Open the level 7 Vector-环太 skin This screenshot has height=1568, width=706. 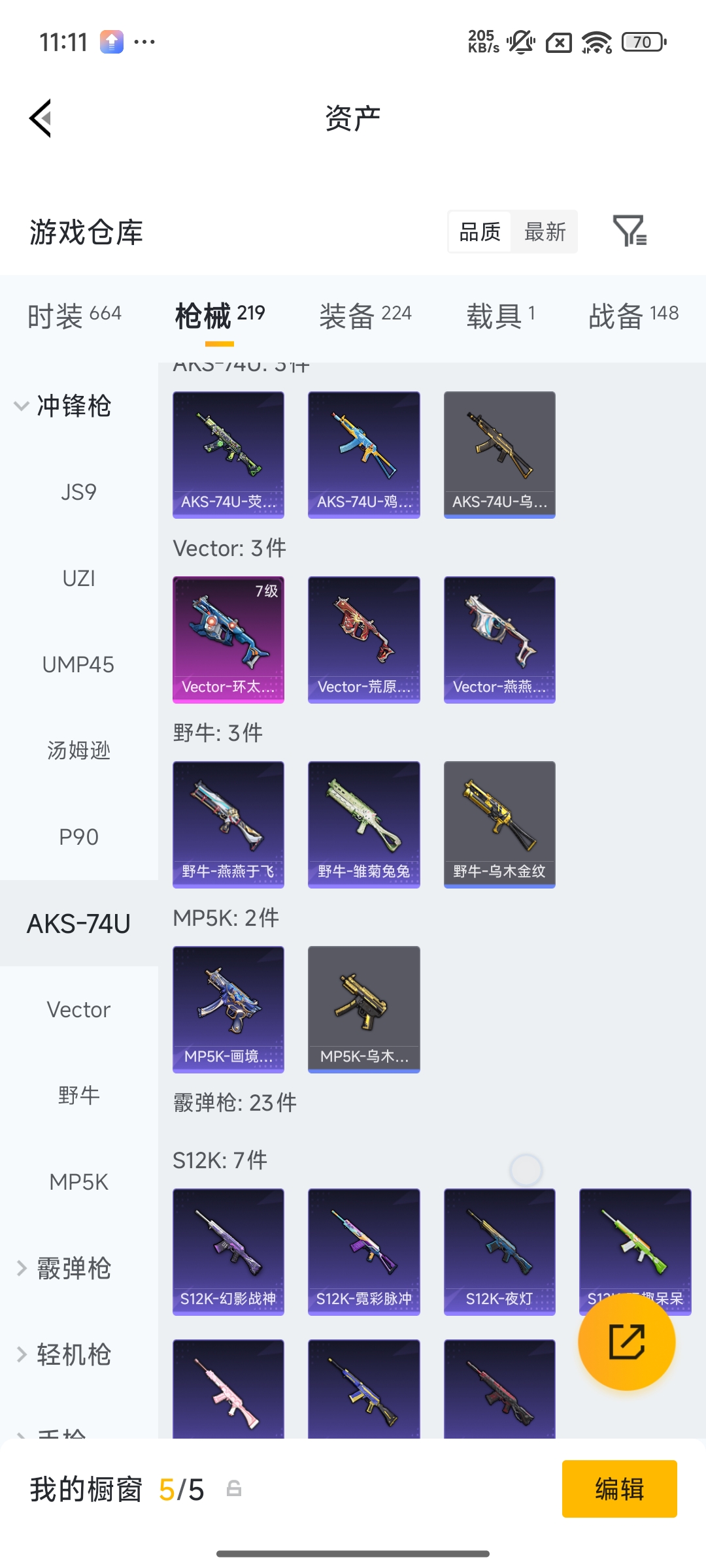[x=228, y=639]
